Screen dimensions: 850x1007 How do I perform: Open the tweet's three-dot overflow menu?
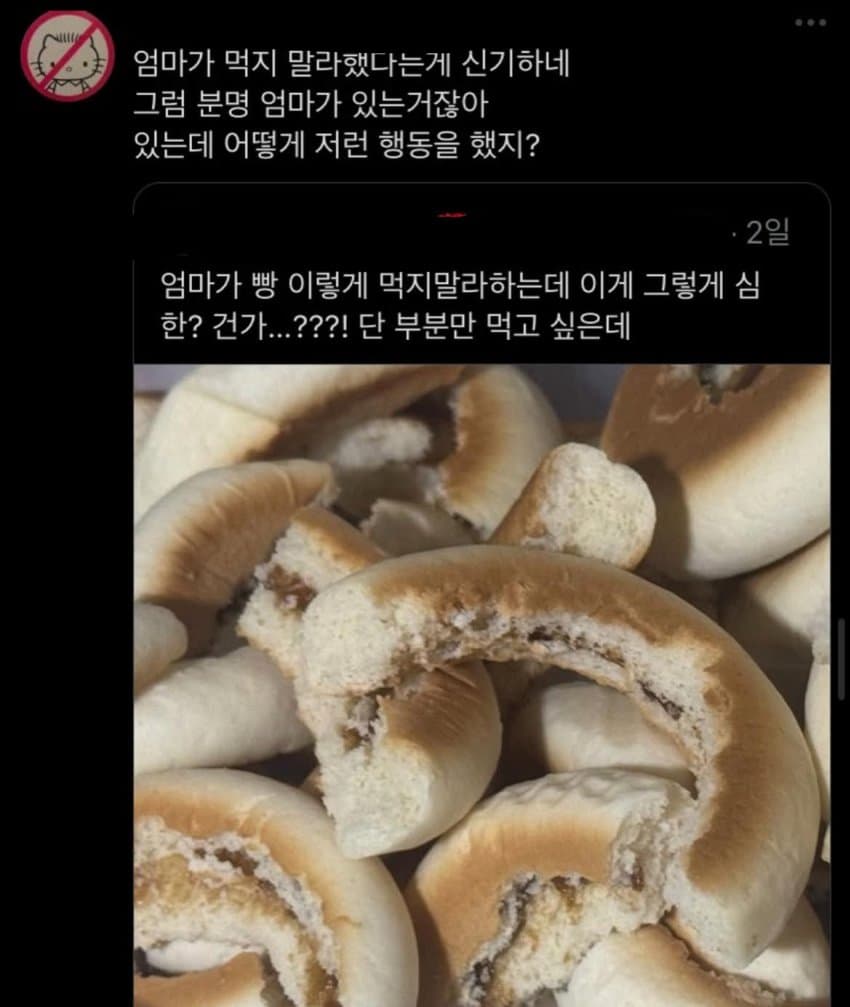click(811, 23)
